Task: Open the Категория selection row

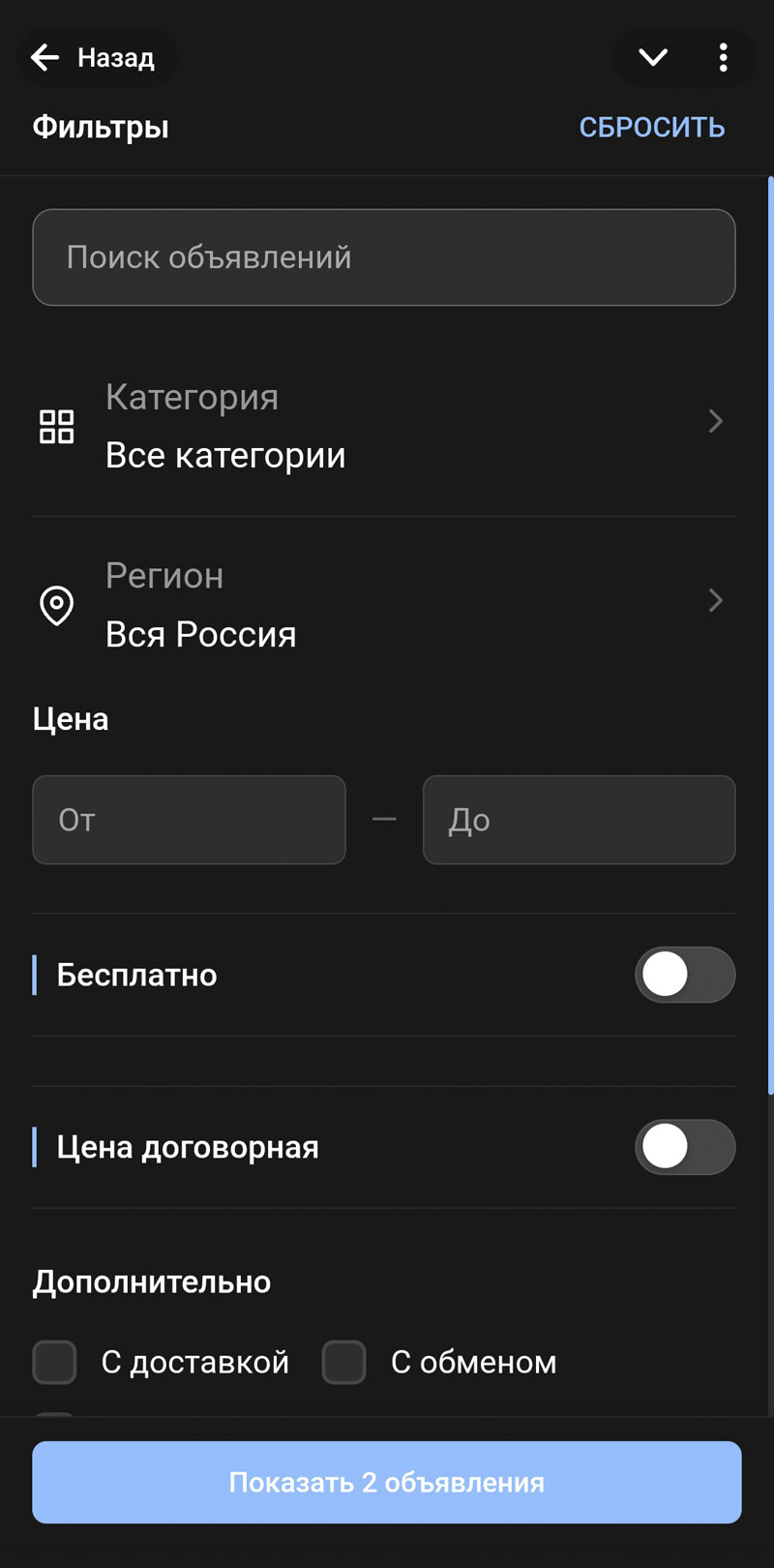Action: (x=384, y=426)
